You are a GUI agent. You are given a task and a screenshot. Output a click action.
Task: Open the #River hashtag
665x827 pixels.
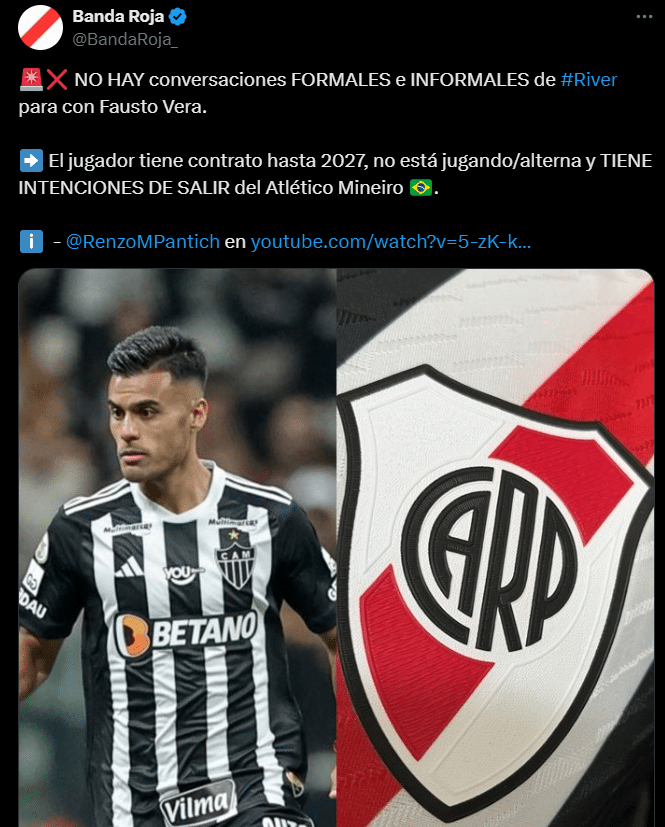click(x=589, y=80)
